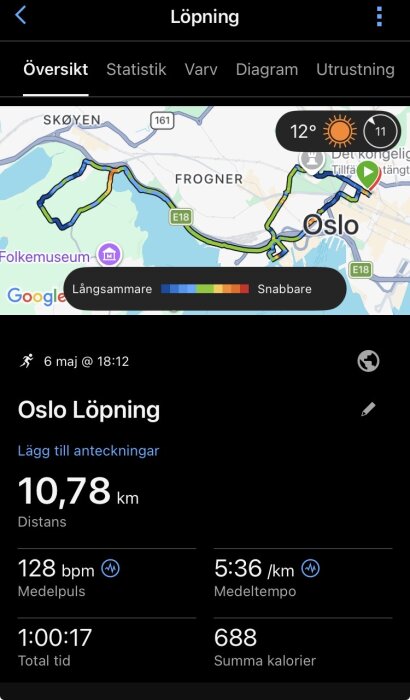Tap the info icon next to Medeltempo
410x700 pixels.
coord(311,568)
